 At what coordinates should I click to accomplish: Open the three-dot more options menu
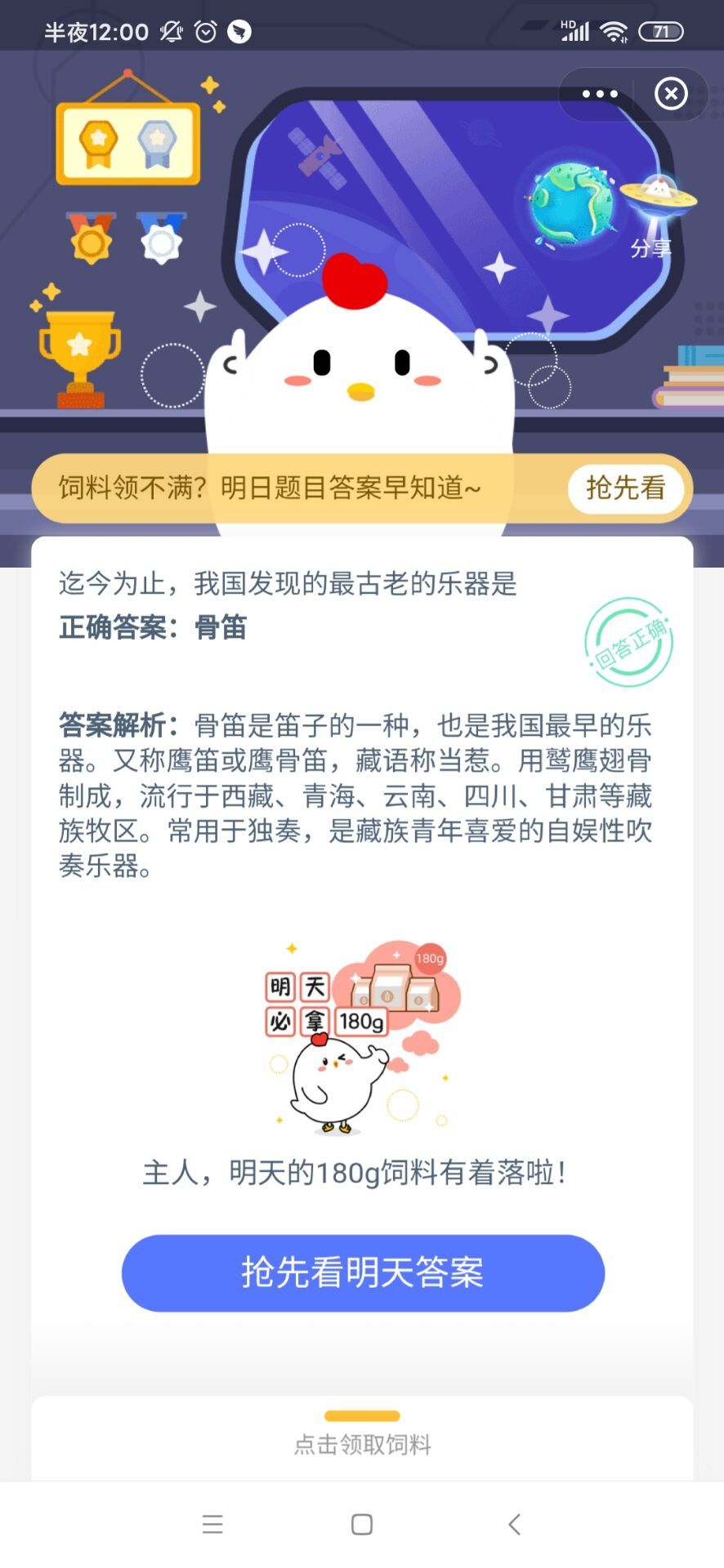coord(599,94)
